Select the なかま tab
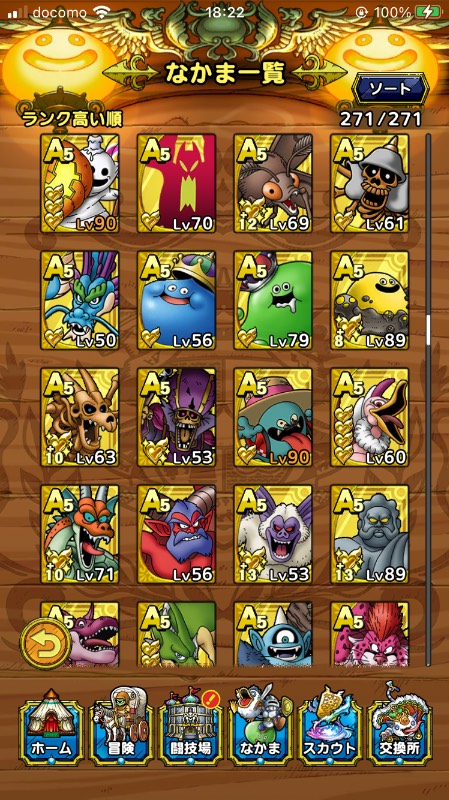The height and width of the screenshot is (800, 449). pos(260,727)
